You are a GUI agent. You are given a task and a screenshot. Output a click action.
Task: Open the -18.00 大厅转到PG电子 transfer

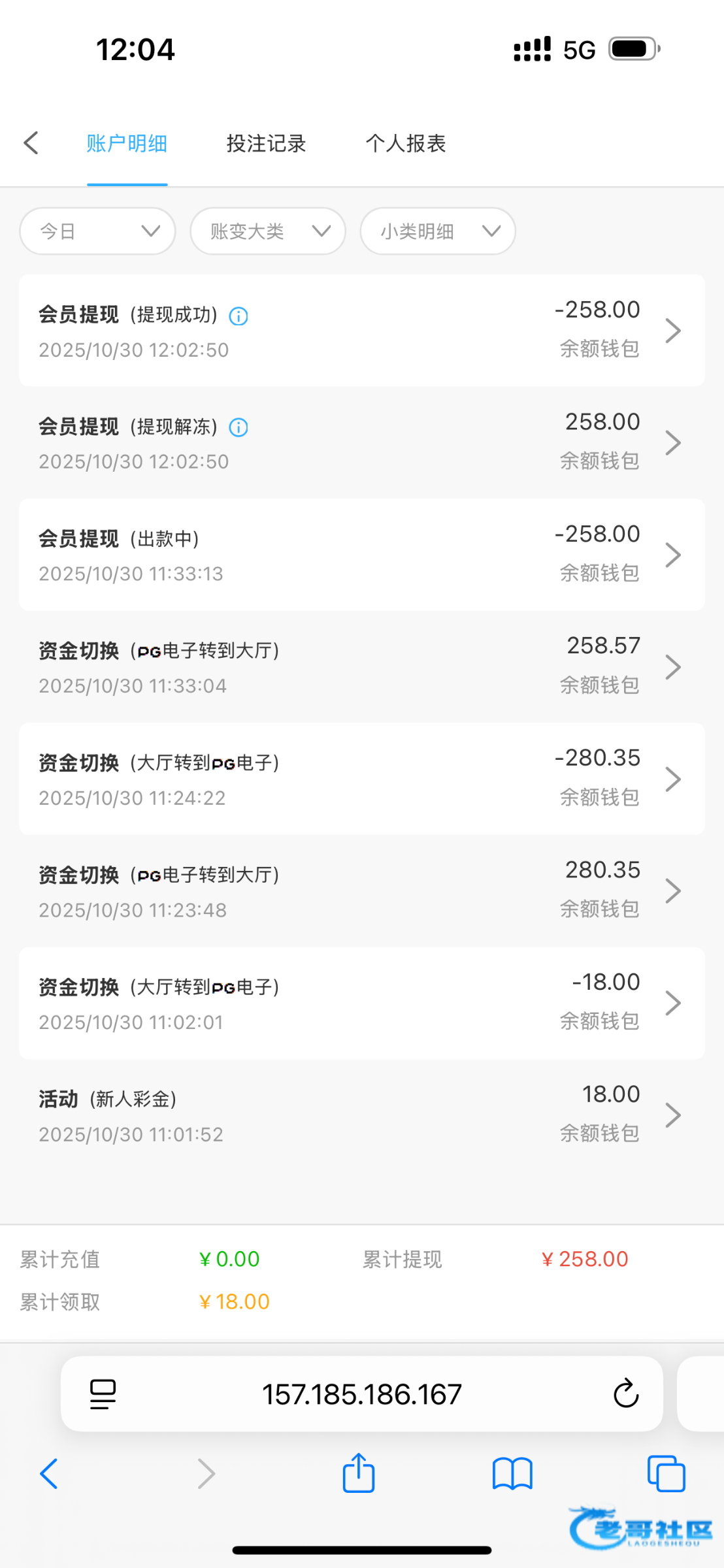pyautogui.click(x=361, y=1003)
